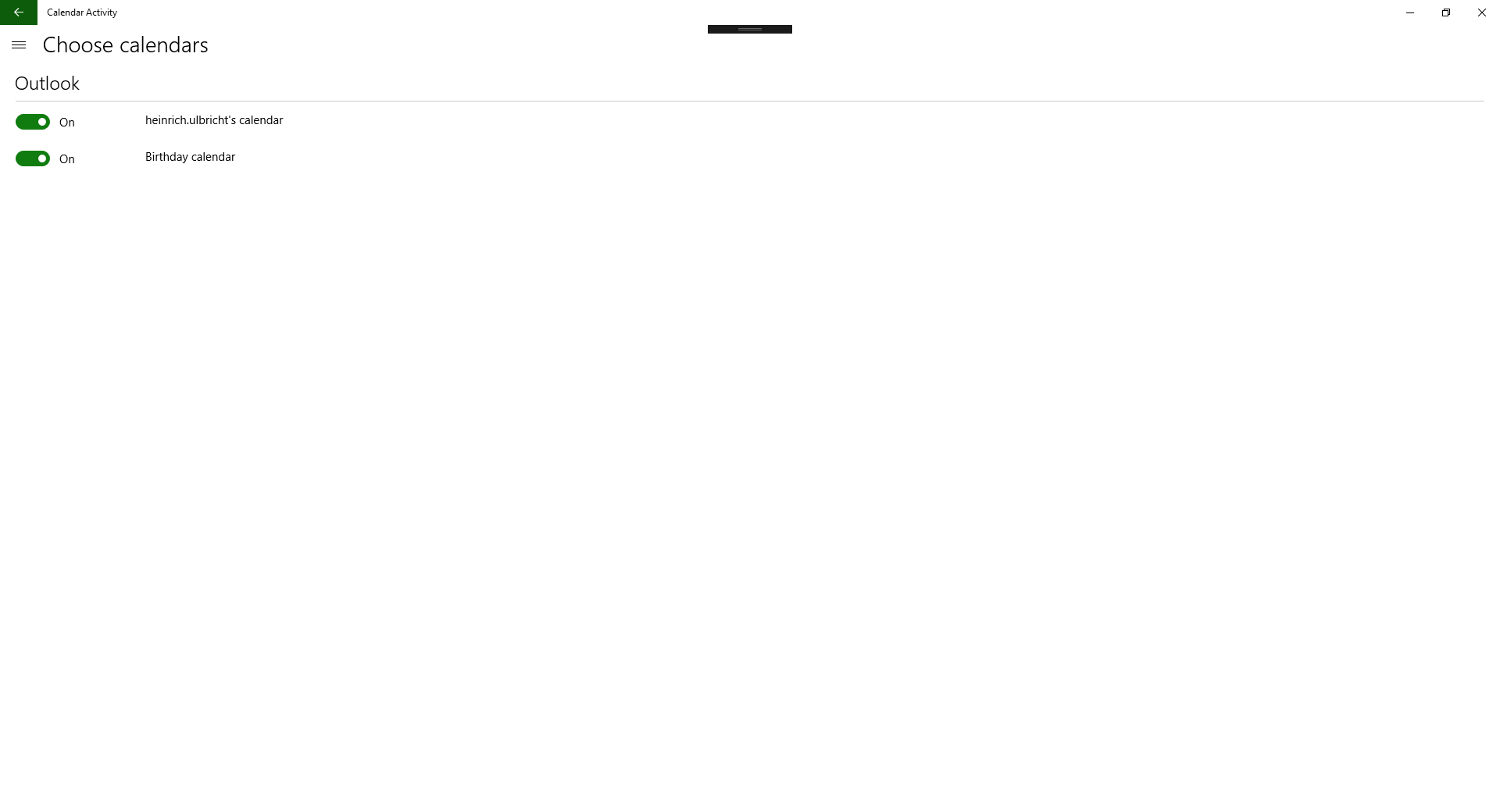This screenshot has height=812, width=1500.
Task: Open the hamburger navigation menu
Action: point(19,45)
